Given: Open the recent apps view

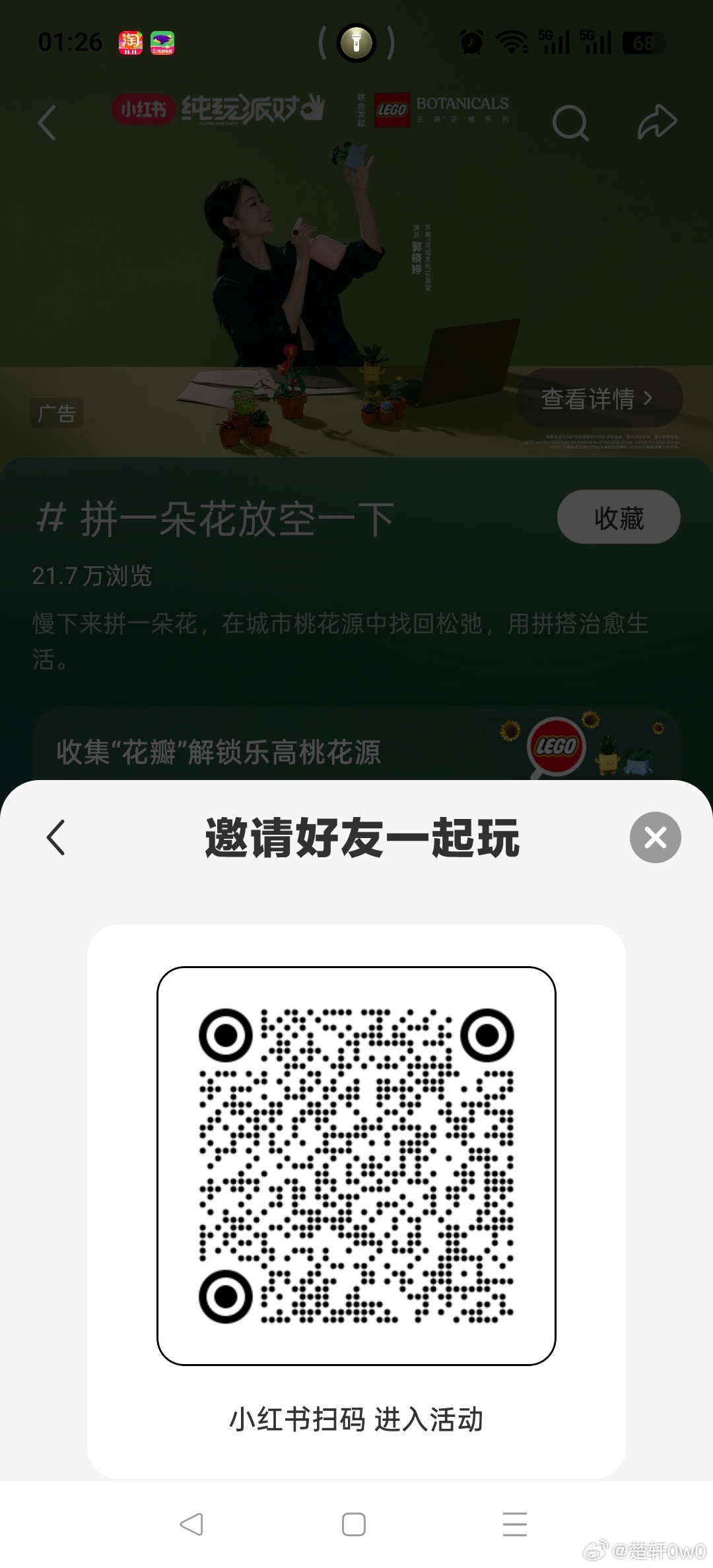Looking at the screenshot, I should (515, 1524).
